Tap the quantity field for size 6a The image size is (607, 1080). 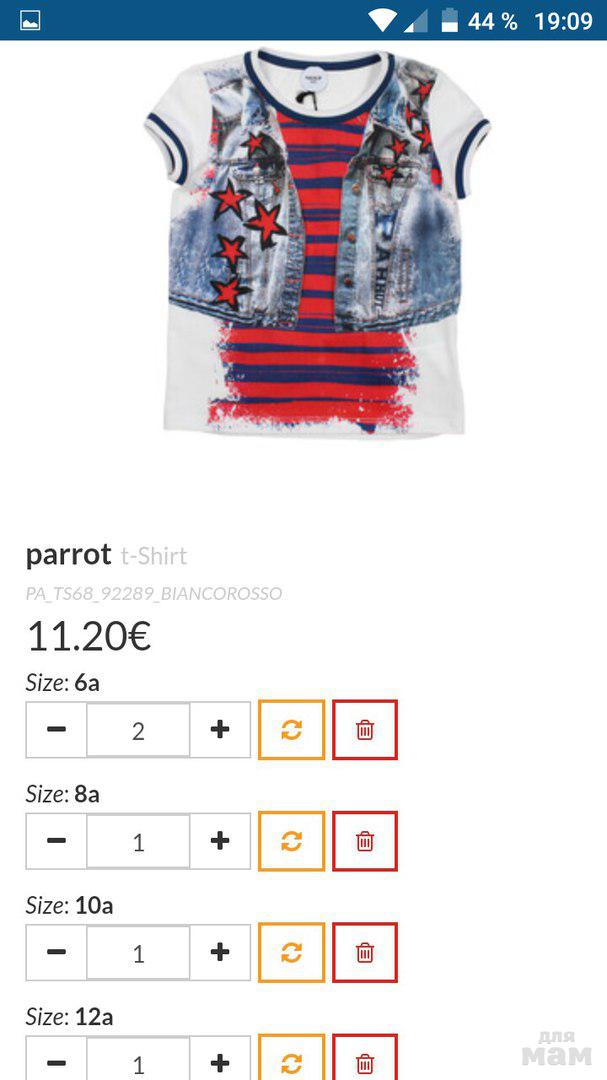tap(138, 730)
